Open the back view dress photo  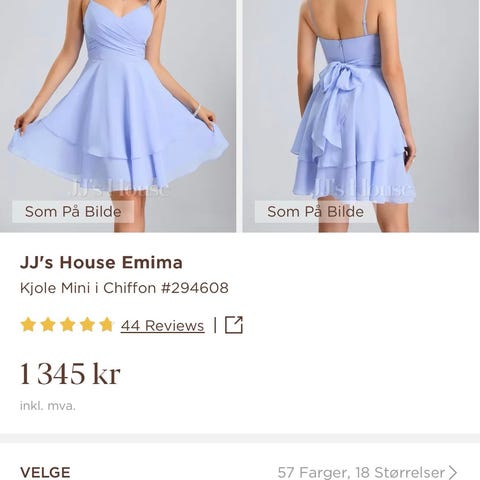pos(361,116)
